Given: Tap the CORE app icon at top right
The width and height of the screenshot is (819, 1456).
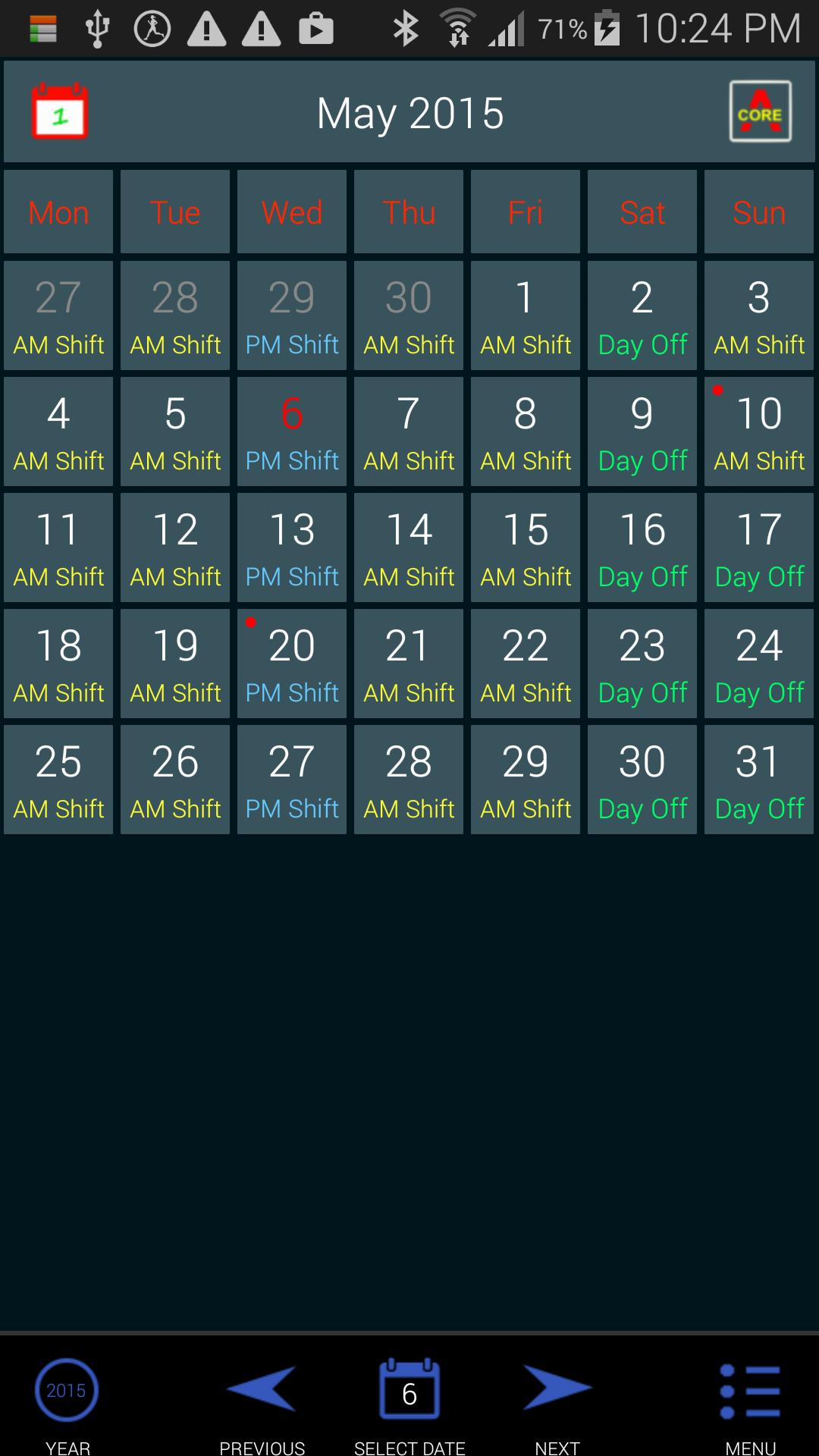Looking at the screenshot, I should tap(759, 111).
